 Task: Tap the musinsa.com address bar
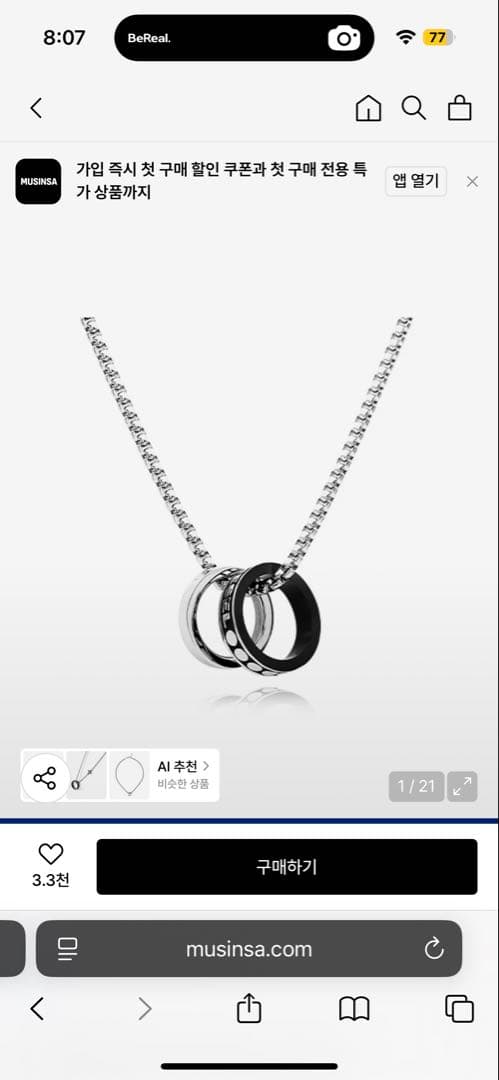click(249, 948)
